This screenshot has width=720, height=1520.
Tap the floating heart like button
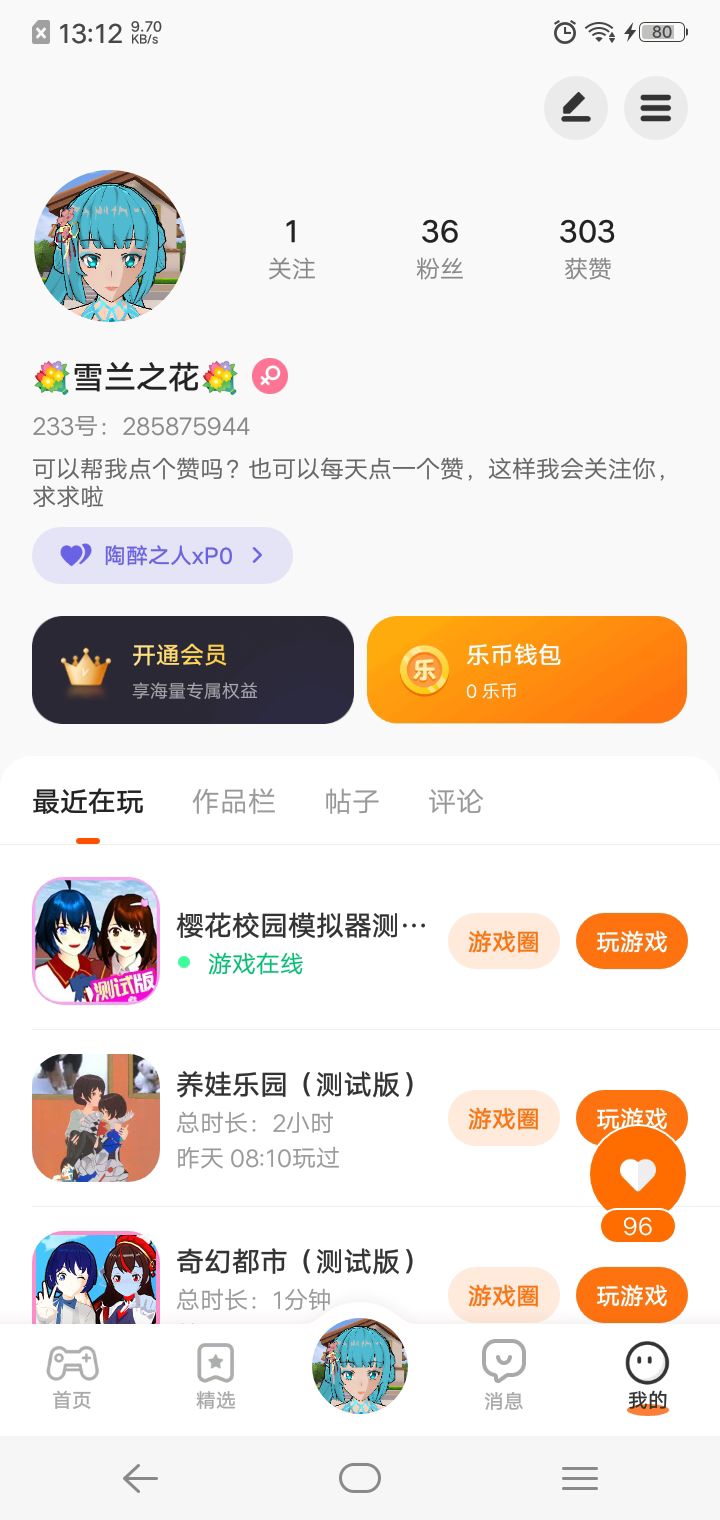[637, 1175]
